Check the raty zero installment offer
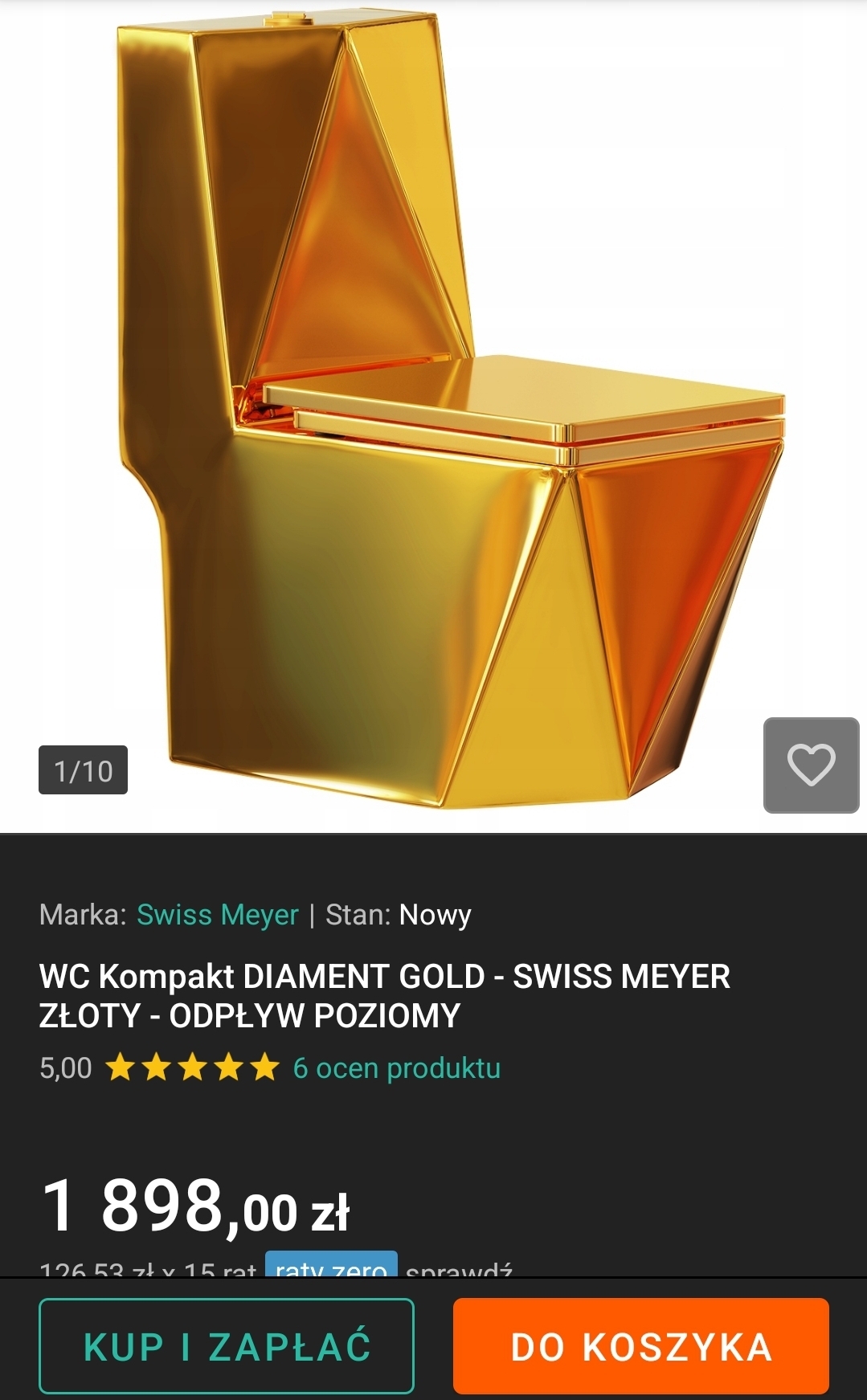The image size is (867, 1400). click(331, 1266)
